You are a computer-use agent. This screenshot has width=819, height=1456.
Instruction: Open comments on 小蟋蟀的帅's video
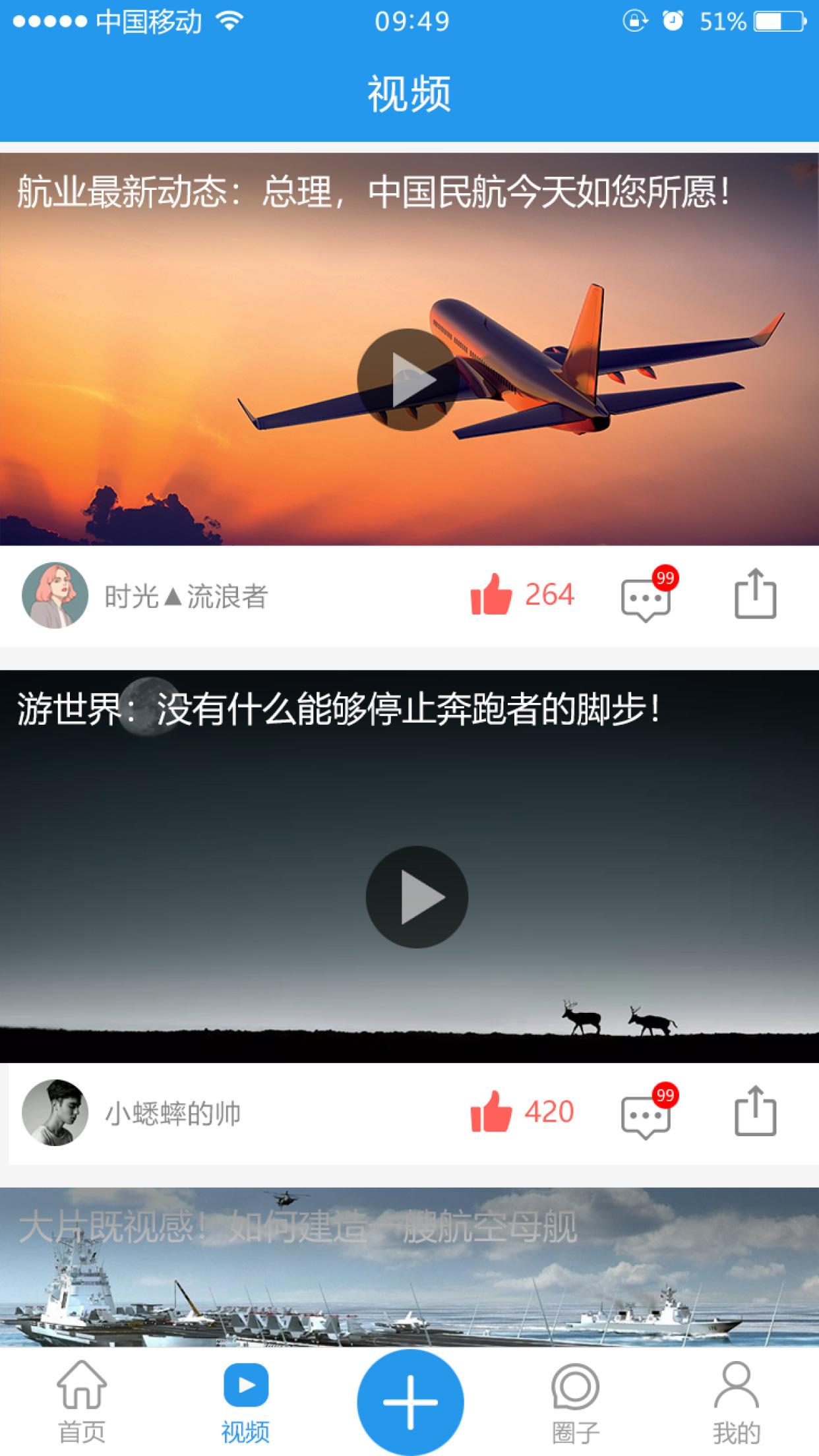point(646,1114)
